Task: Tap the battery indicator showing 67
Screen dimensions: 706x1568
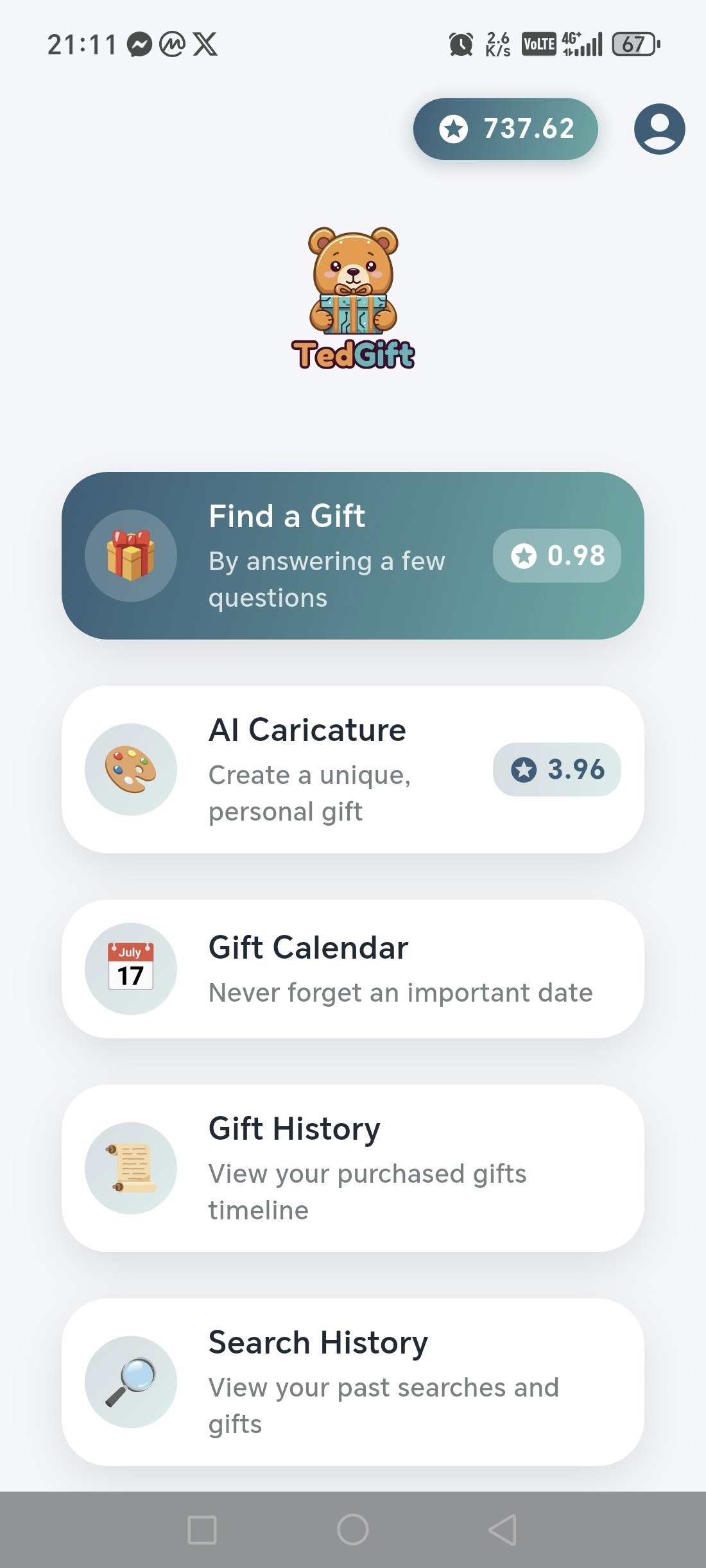Action: tap(634, 43)
